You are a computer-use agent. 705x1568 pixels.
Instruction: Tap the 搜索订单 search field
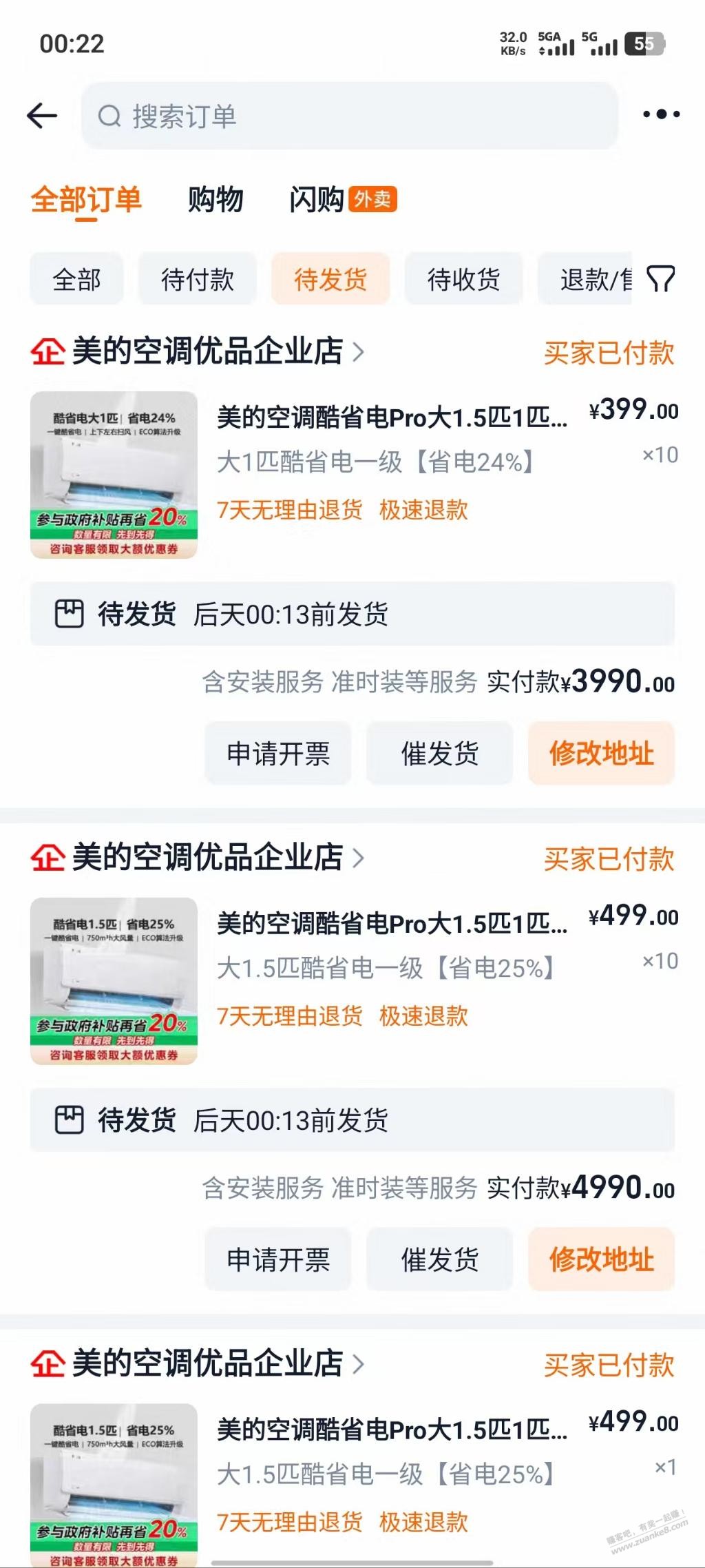[350, 116]
